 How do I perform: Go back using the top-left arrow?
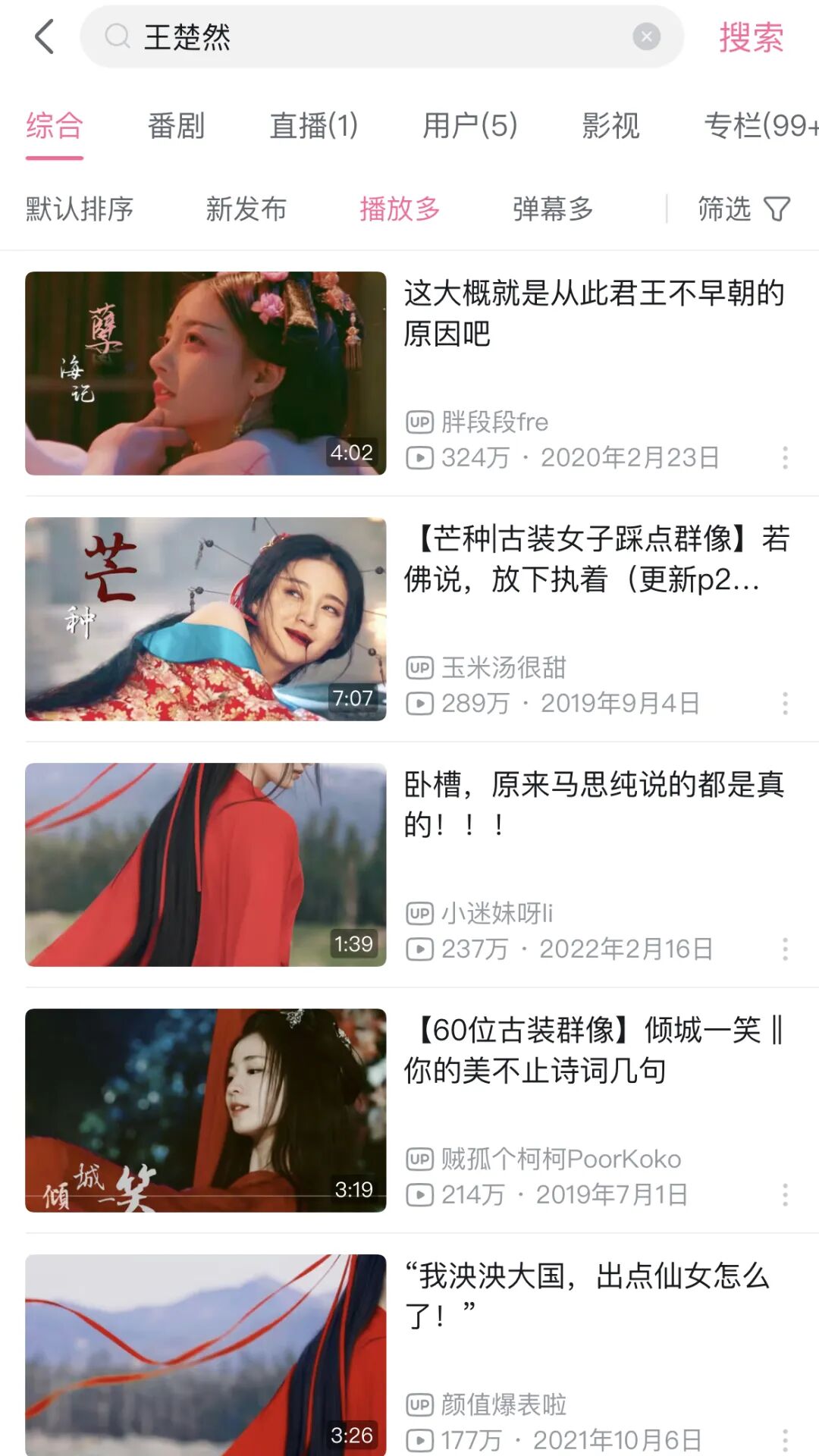45,36
